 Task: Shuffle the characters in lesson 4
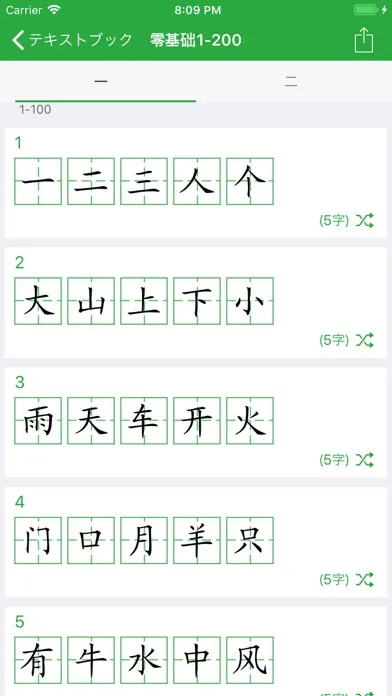364,580
